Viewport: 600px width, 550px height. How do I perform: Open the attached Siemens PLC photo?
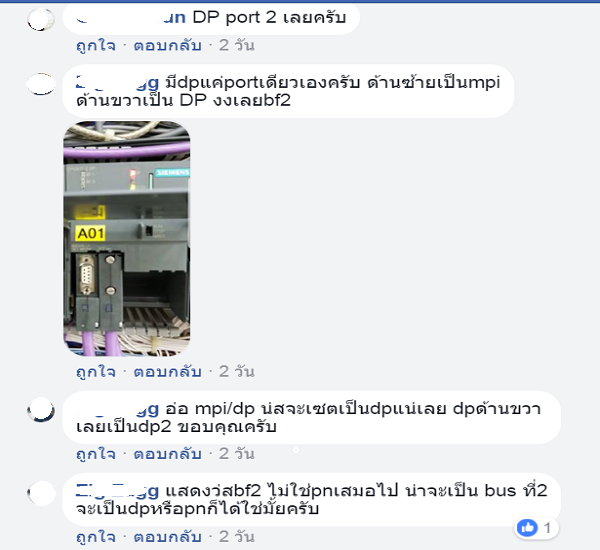point(126,236)
